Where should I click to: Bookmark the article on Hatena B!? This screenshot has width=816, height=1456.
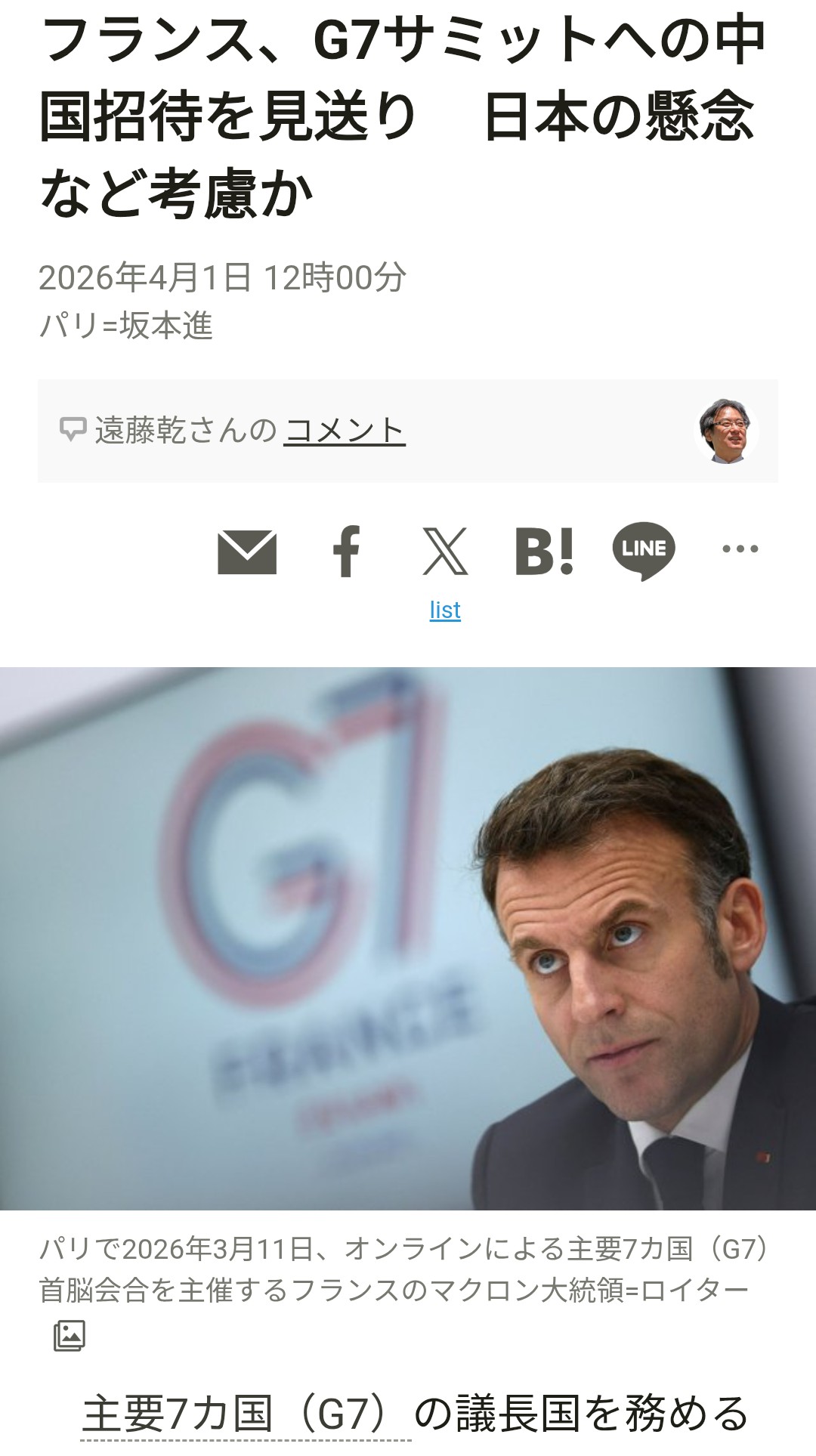click(544, 552)
